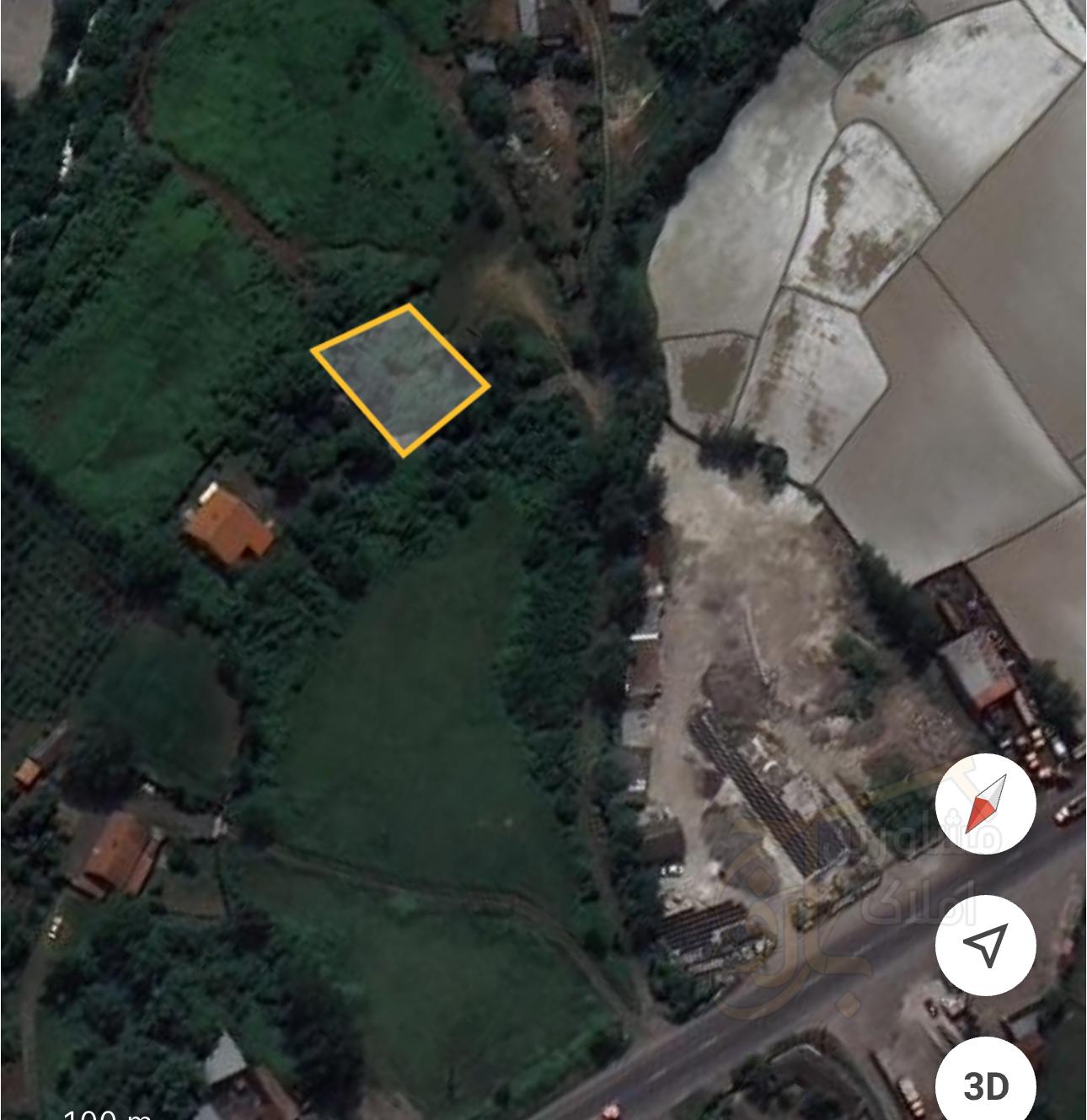The image size is (1087, 1120).
Task: Tap the compass to reset north
Action: (x=985, y=804)
